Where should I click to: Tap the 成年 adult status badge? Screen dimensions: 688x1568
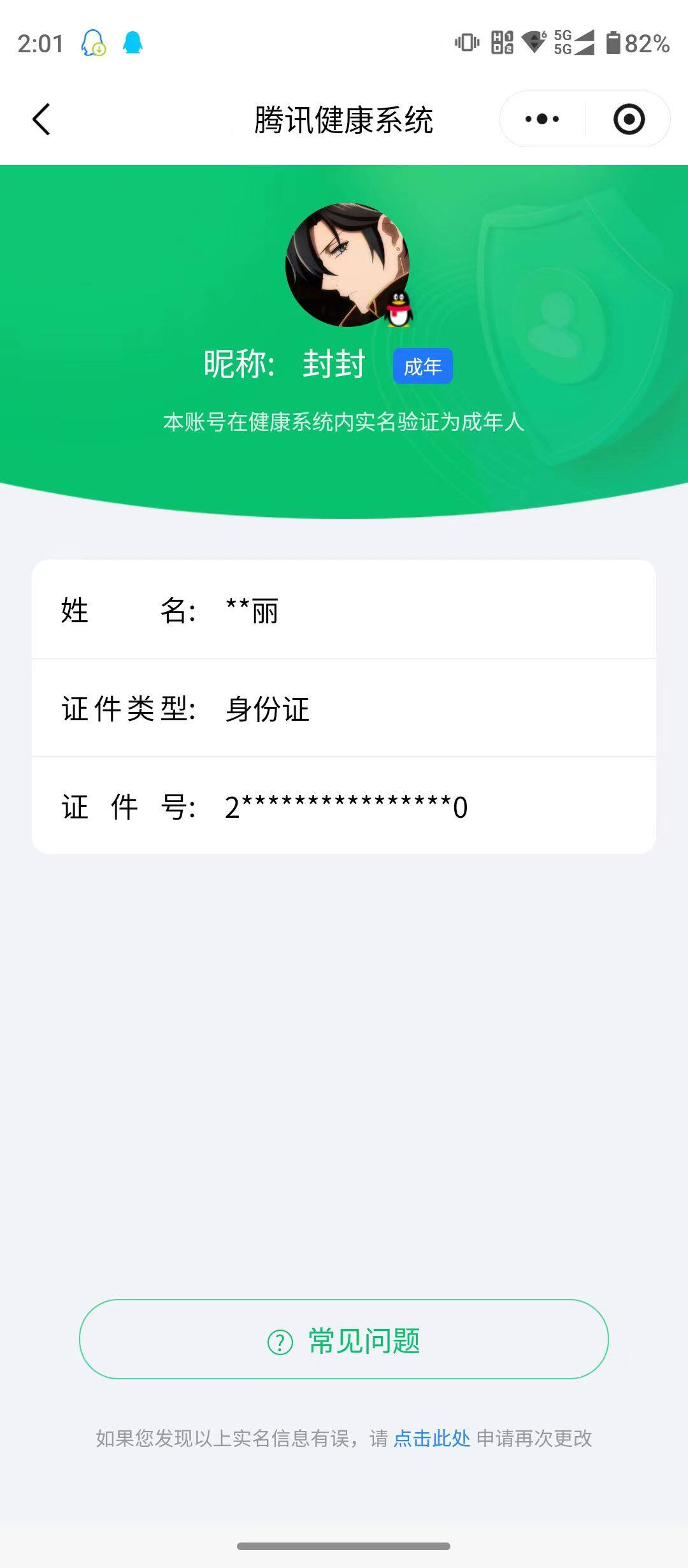pyautogui.click(x=422, y=365)
